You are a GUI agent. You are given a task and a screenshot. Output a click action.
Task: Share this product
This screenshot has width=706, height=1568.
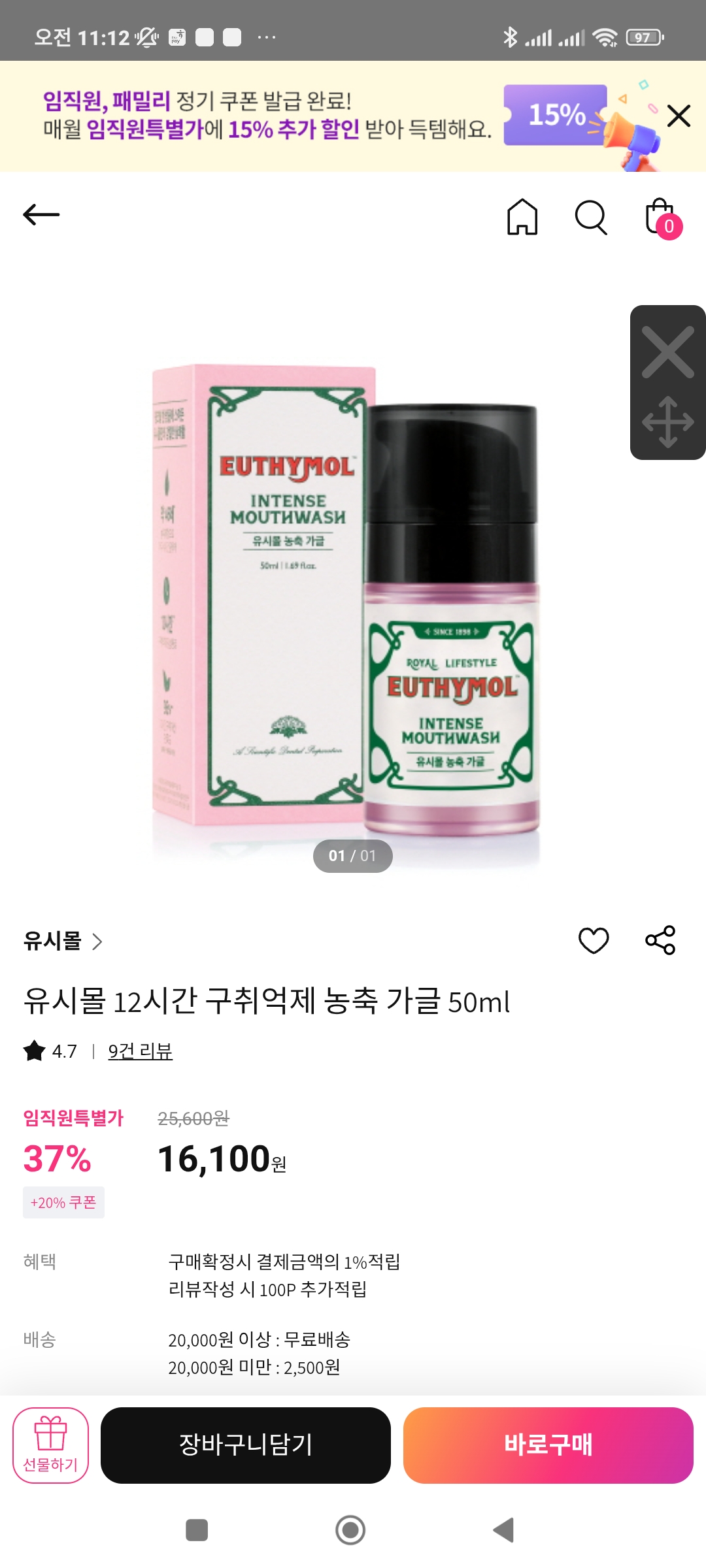[660, 940]
